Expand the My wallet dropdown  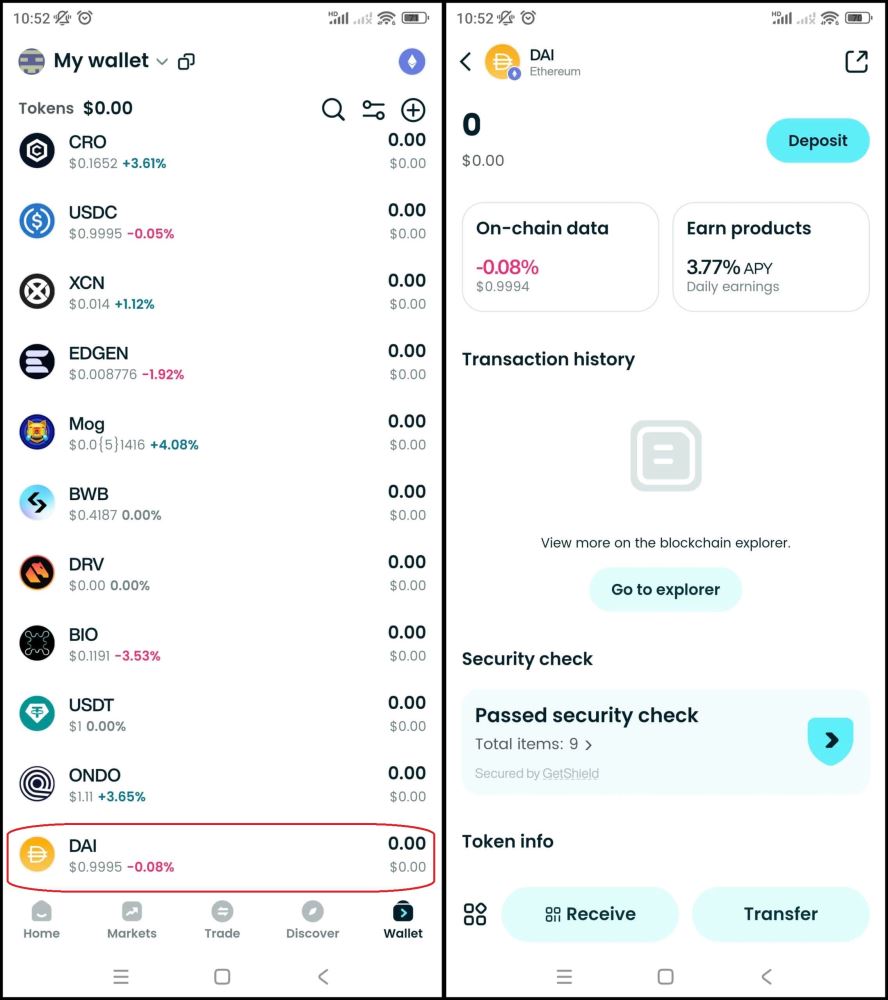pos(162,62)
